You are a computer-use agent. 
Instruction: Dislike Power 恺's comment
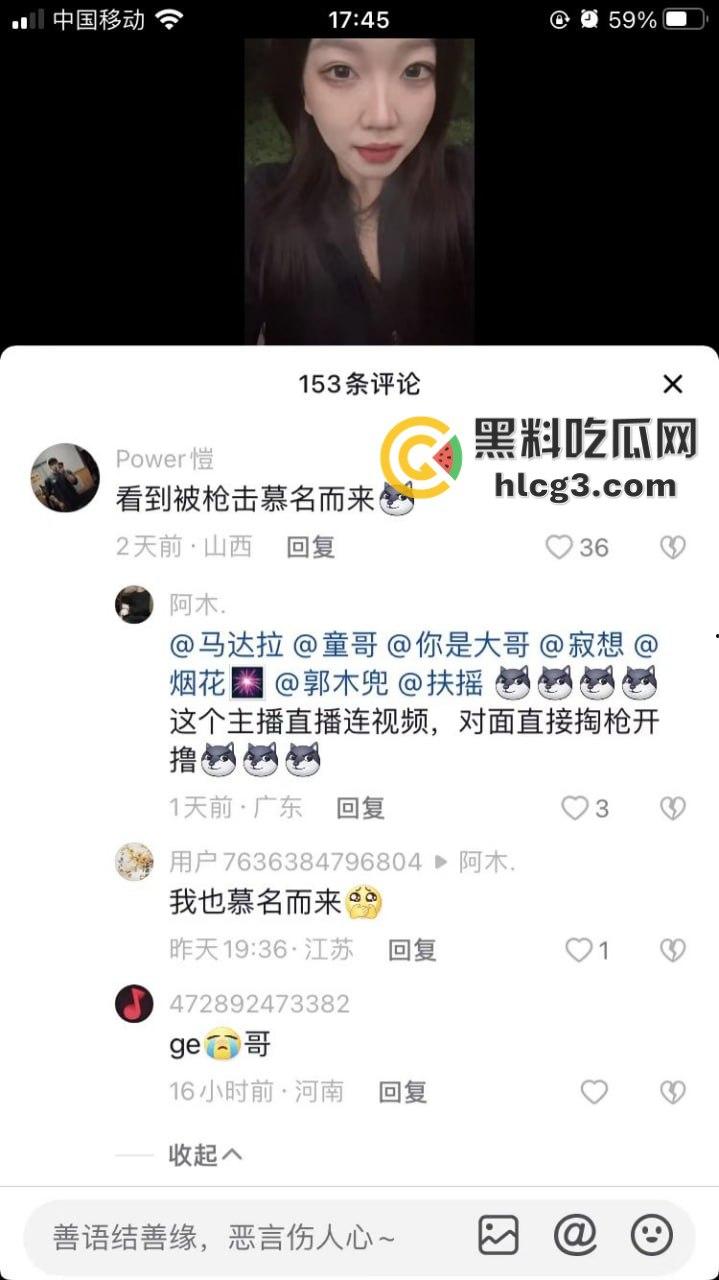673,547
